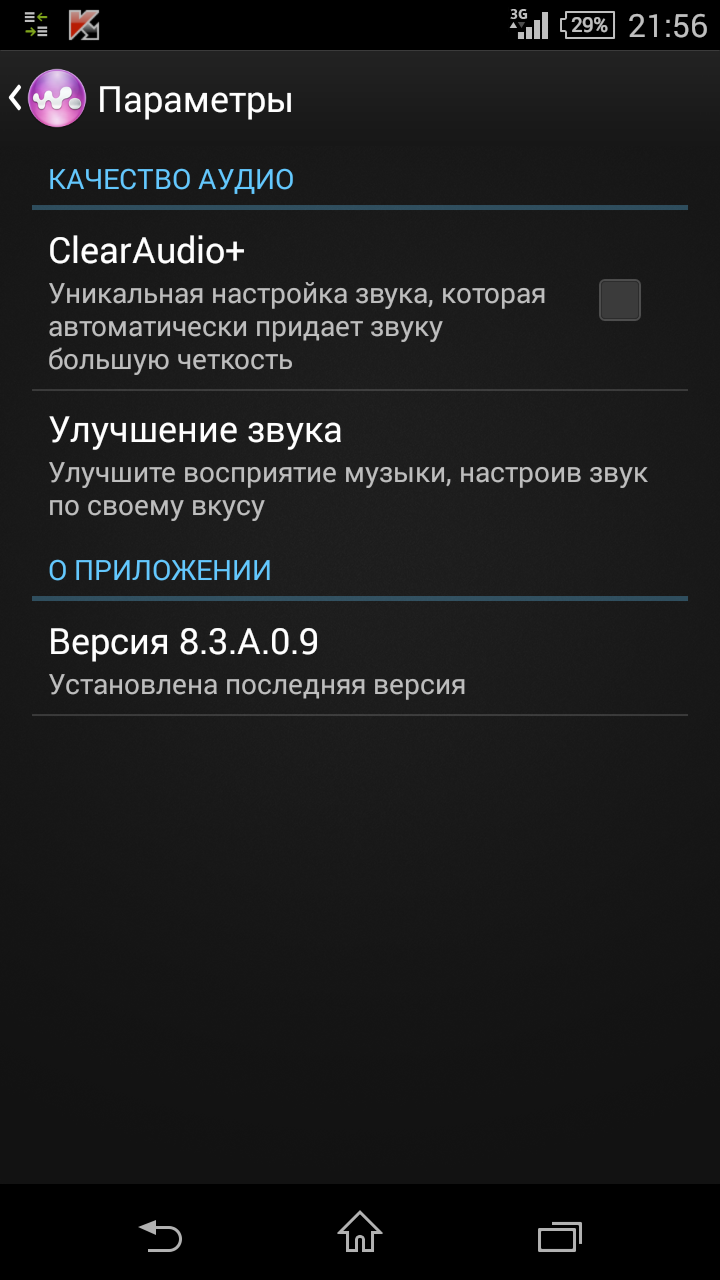Enable the ClearAudio+ checkbox
The image size is (720, 1280).
[619, 300]
